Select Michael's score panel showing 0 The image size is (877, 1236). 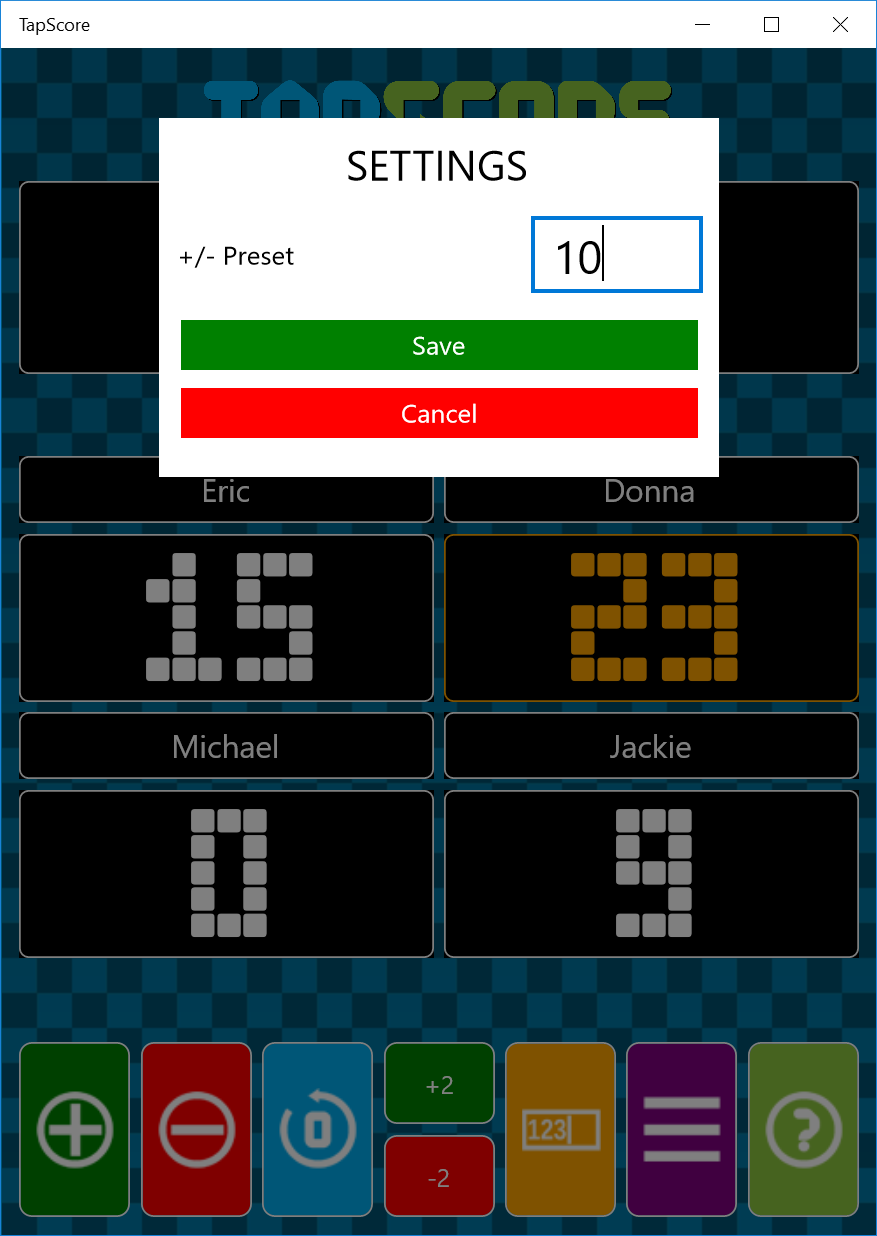pyautogui.click(x=226, y=874)
